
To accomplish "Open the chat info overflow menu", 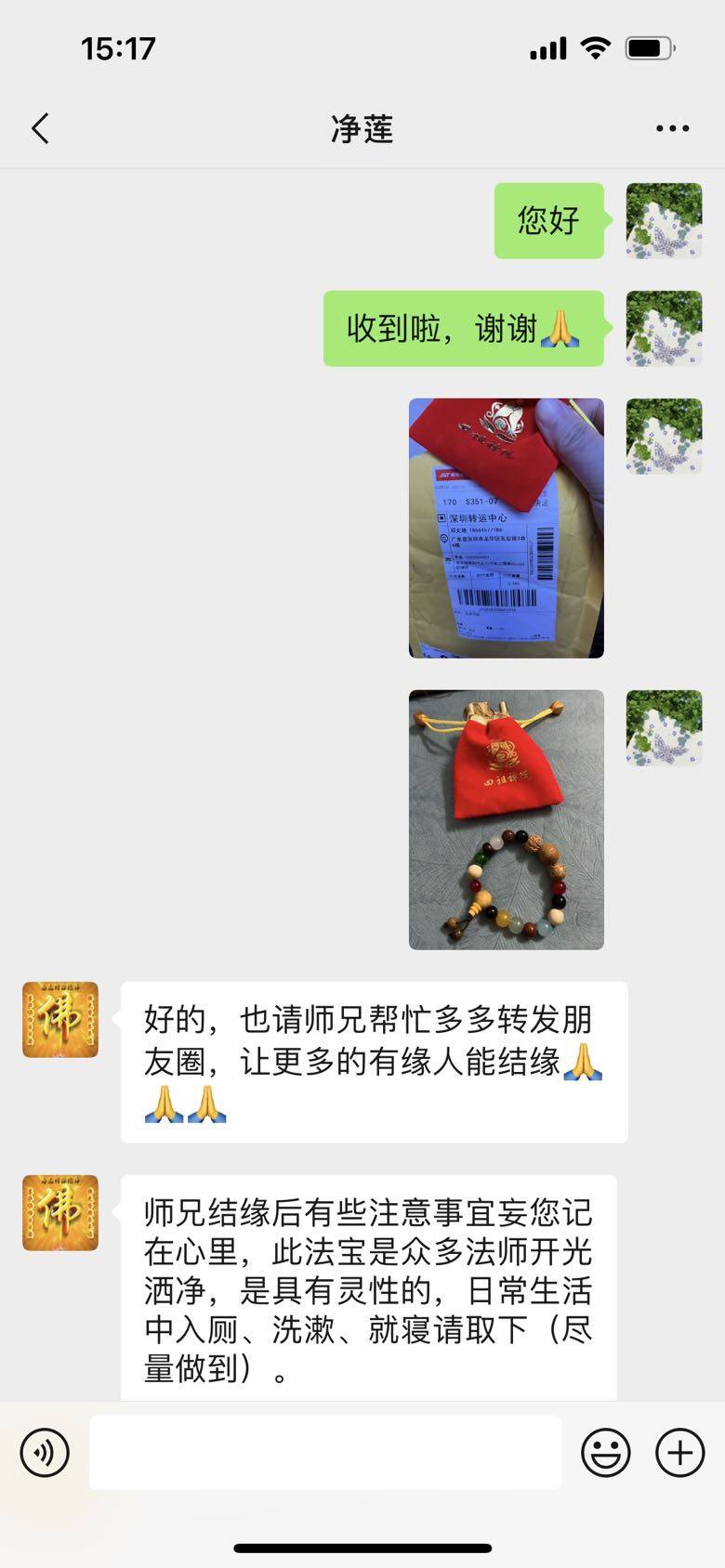I will coord(672,128).
